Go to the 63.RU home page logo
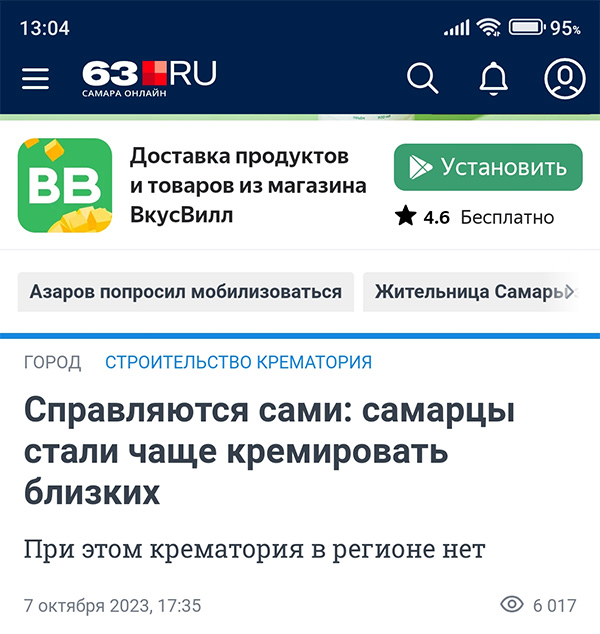The height and width of the screenshot is (634, 600). (149, 78)
